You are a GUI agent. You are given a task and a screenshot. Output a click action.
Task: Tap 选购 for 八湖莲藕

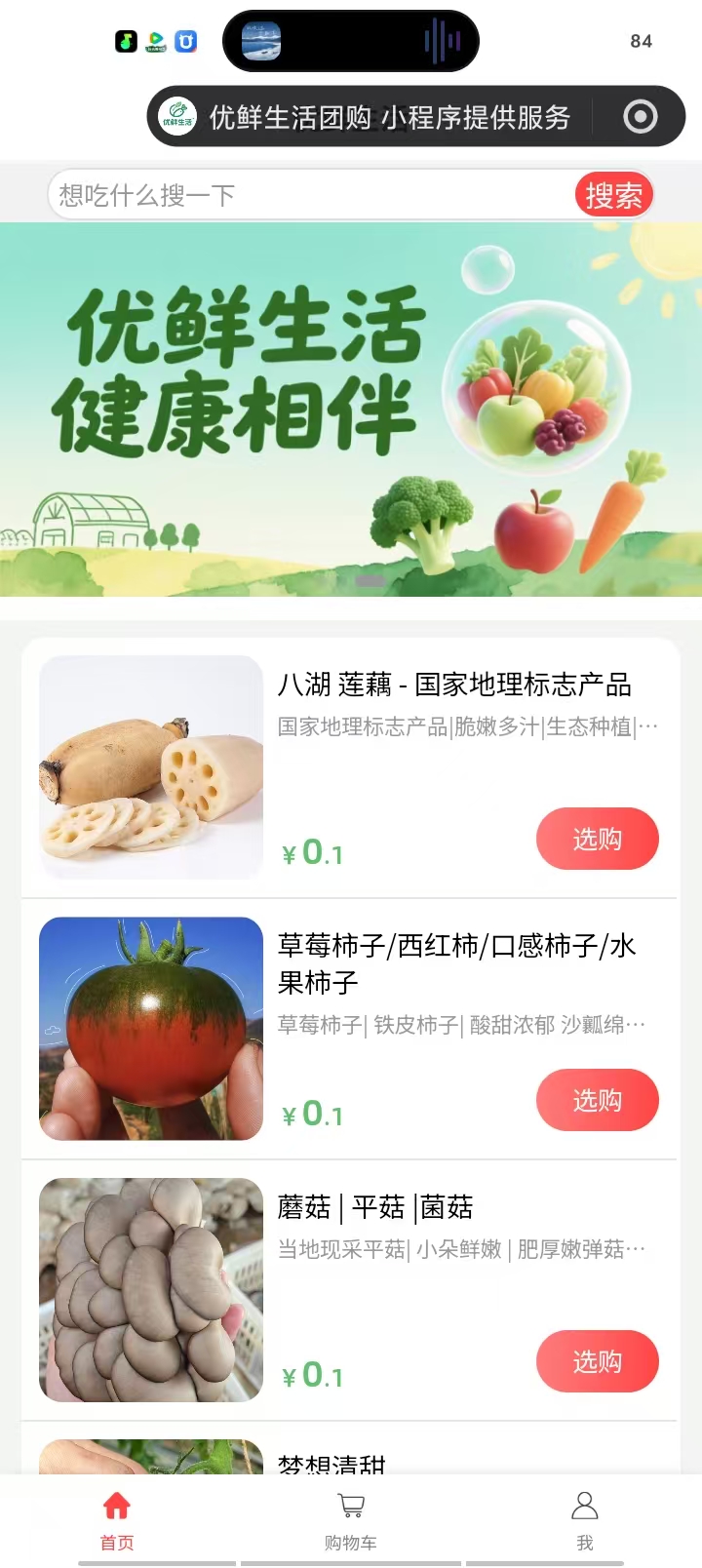597,839
